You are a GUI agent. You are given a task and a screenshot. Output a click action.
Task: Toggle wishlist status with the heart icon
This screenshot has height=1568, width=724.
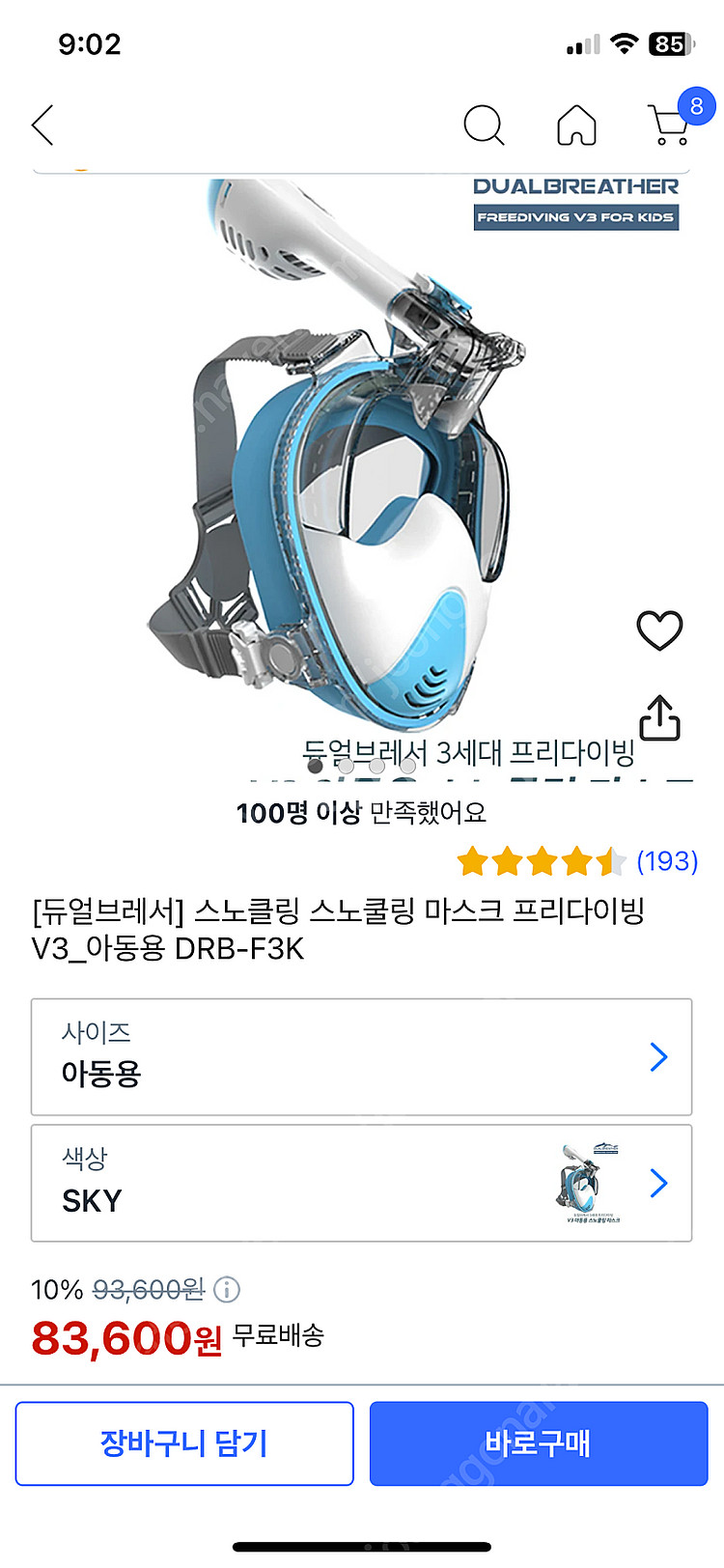click(x=659, y=629)
